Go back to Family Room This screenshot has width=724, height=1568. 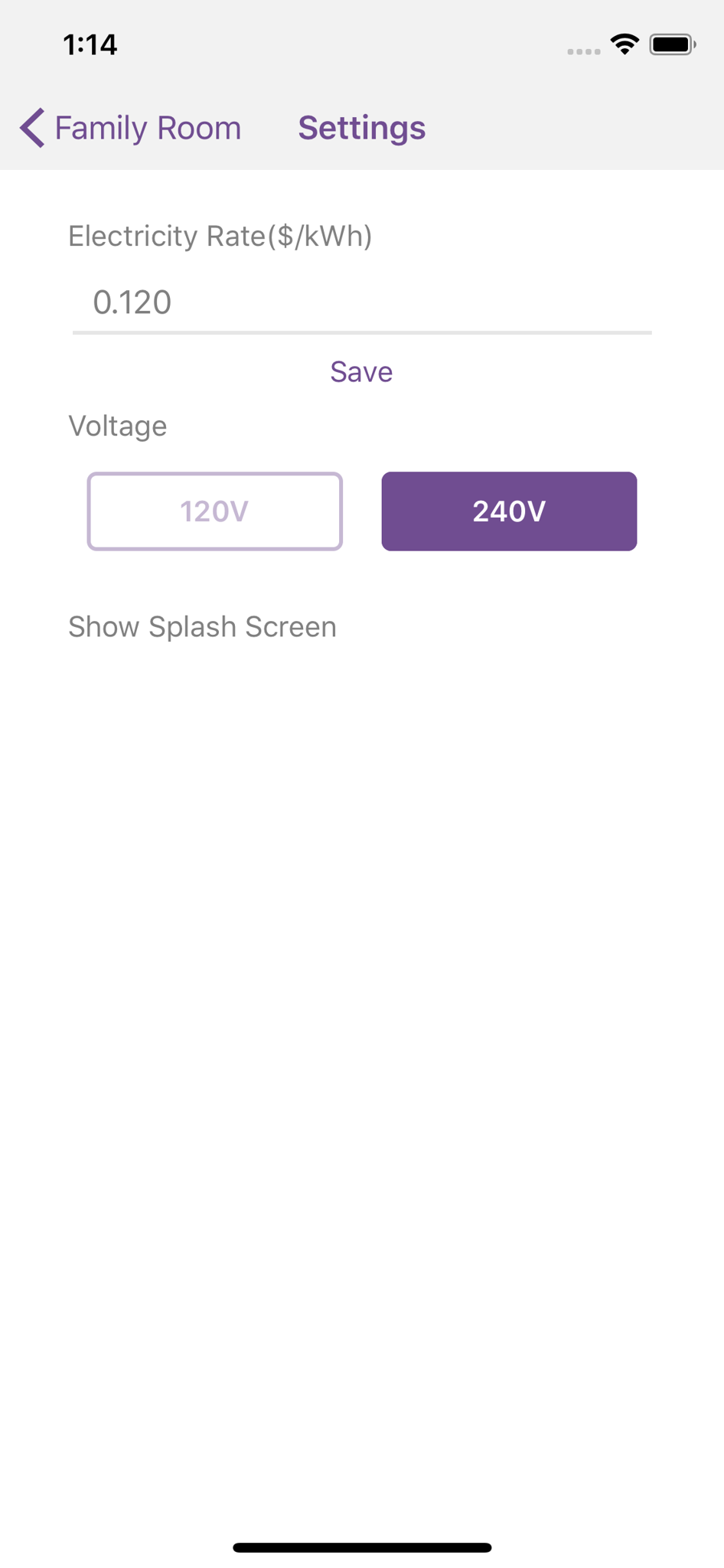tap(131, 128)
